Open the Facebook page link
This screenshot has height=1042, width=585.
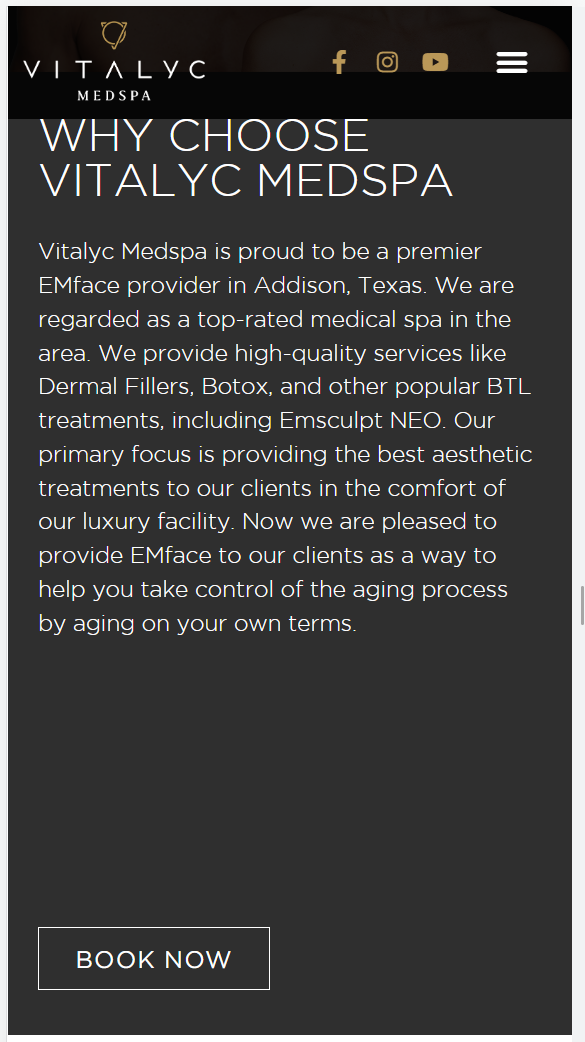pos(339,62)
